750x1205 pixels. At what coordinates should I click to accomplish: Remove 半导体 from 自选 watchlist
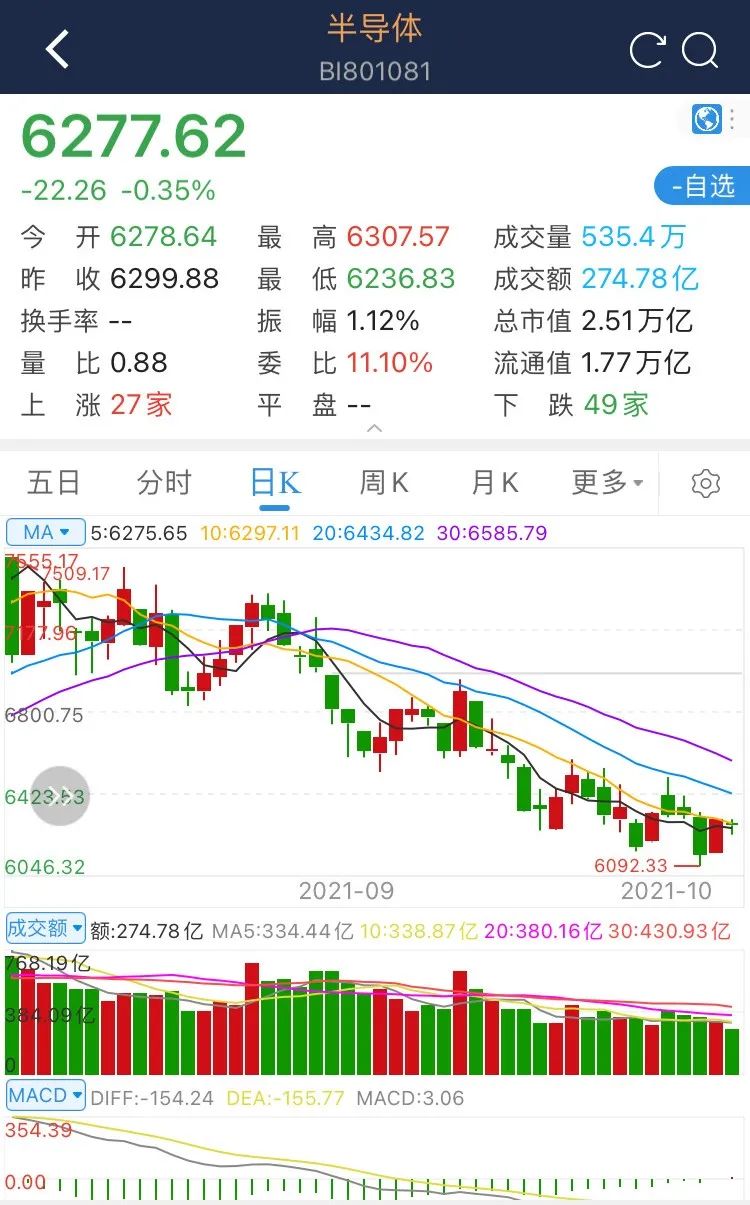702,186
